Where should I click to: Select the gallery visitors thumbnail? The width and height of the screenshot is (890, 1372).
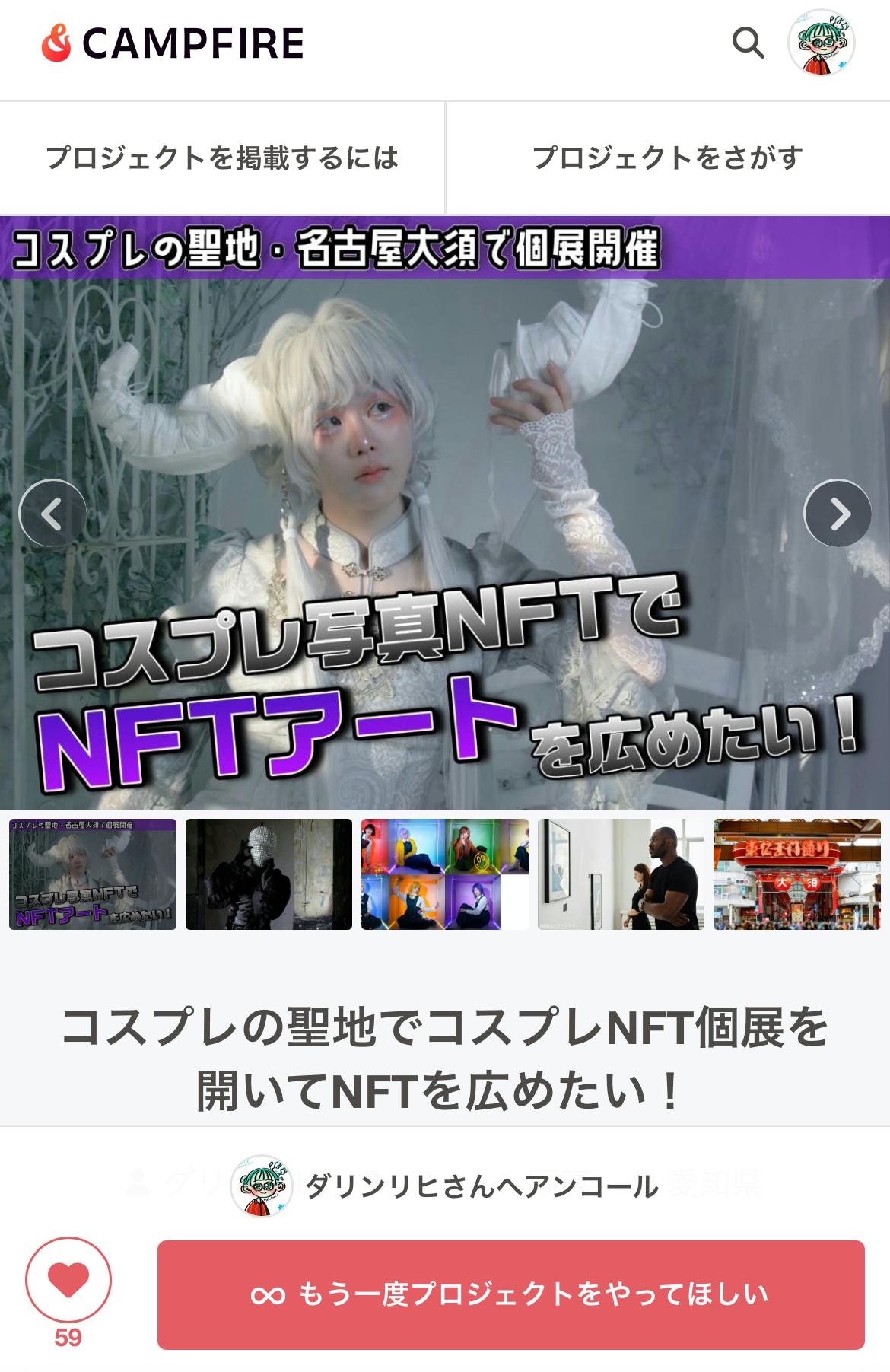(621, 874)
